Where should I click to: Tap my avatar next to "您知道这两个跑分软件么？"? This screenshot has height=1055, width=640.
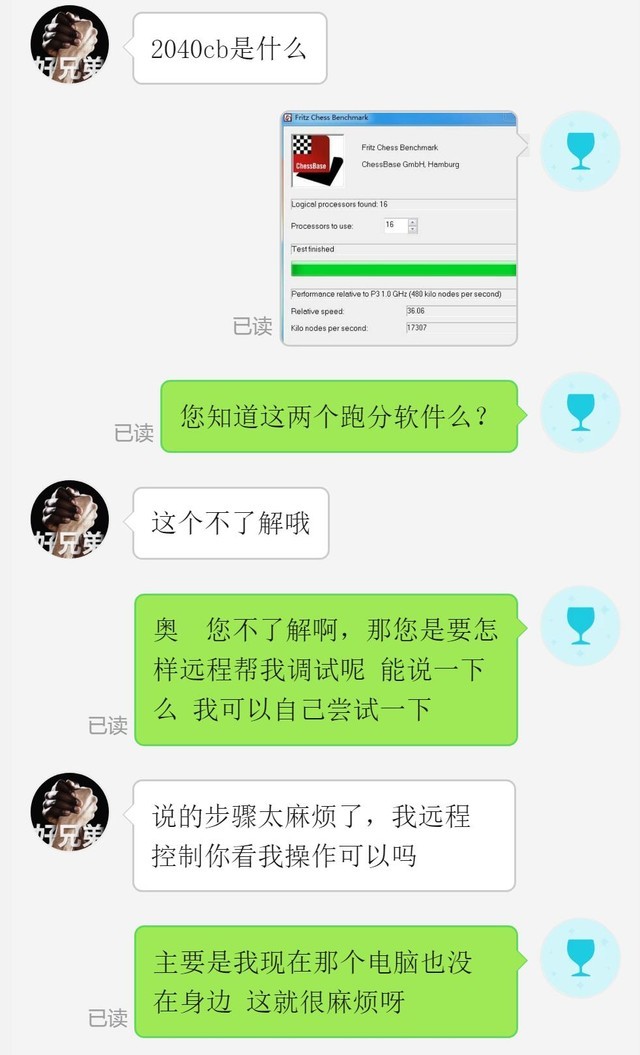point(580,412)
